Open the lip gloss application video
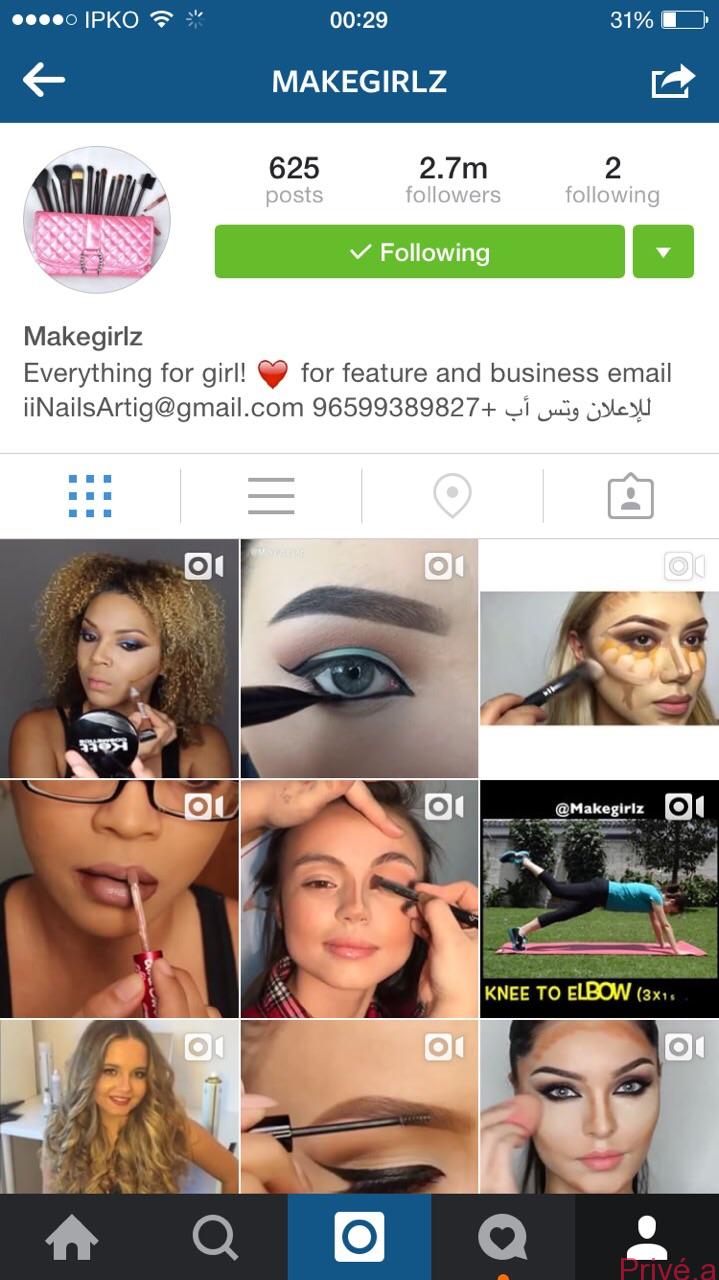The image size is (719, 1280). (119, 899)
